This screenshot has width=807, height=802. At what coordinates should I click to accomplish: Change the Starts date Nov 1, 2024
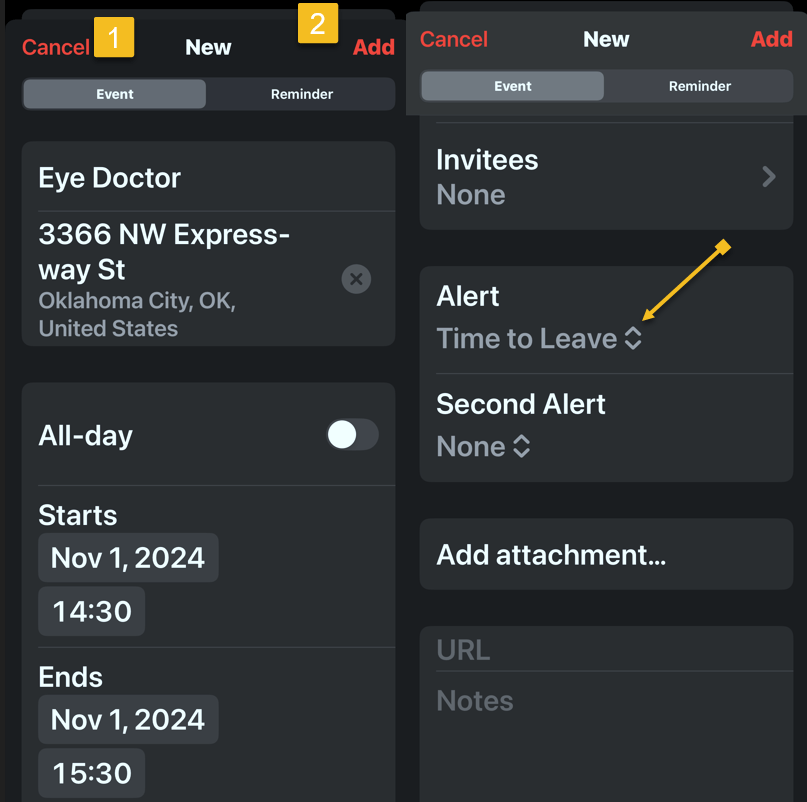point(128,558)
